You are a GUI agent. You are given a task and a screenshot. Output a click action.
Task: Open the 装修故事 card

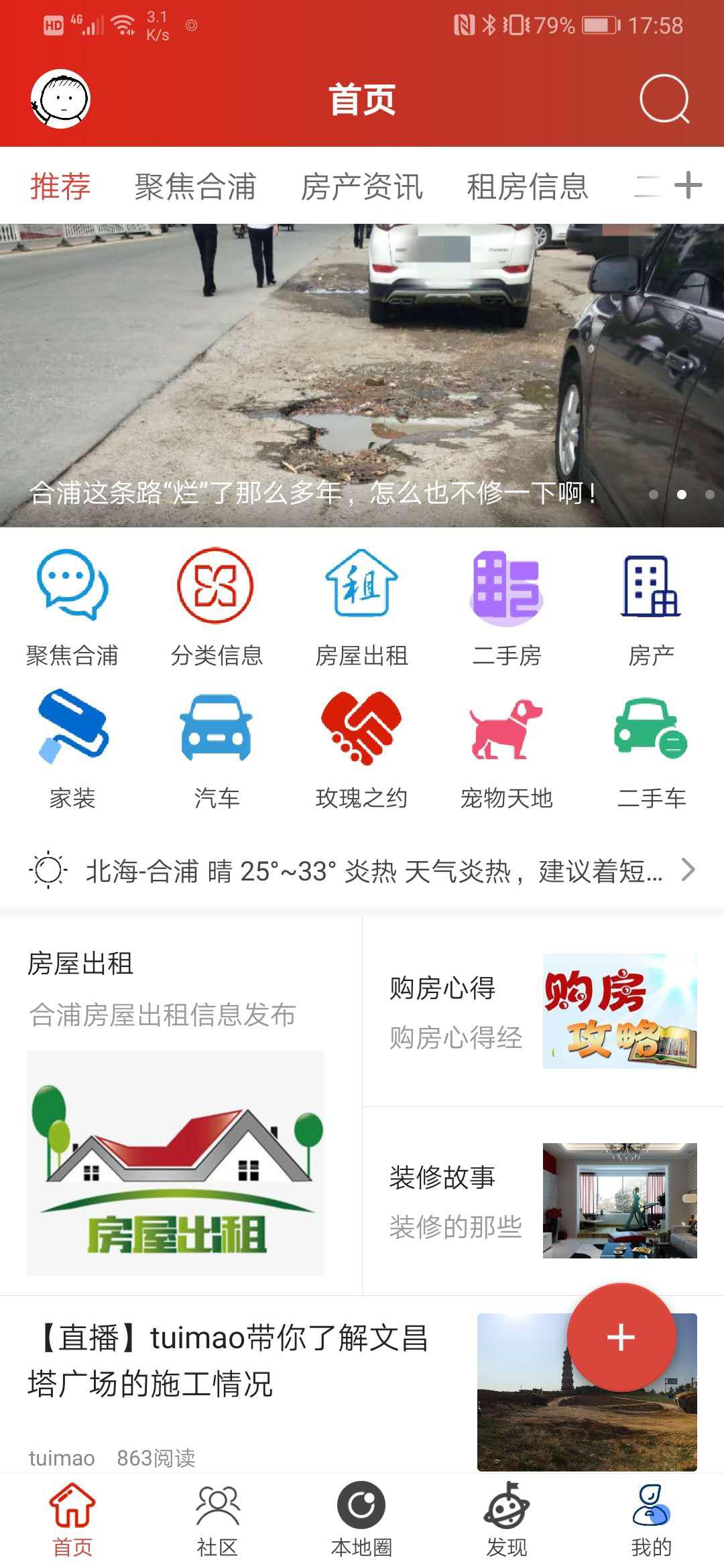[x=543, y=1201]
